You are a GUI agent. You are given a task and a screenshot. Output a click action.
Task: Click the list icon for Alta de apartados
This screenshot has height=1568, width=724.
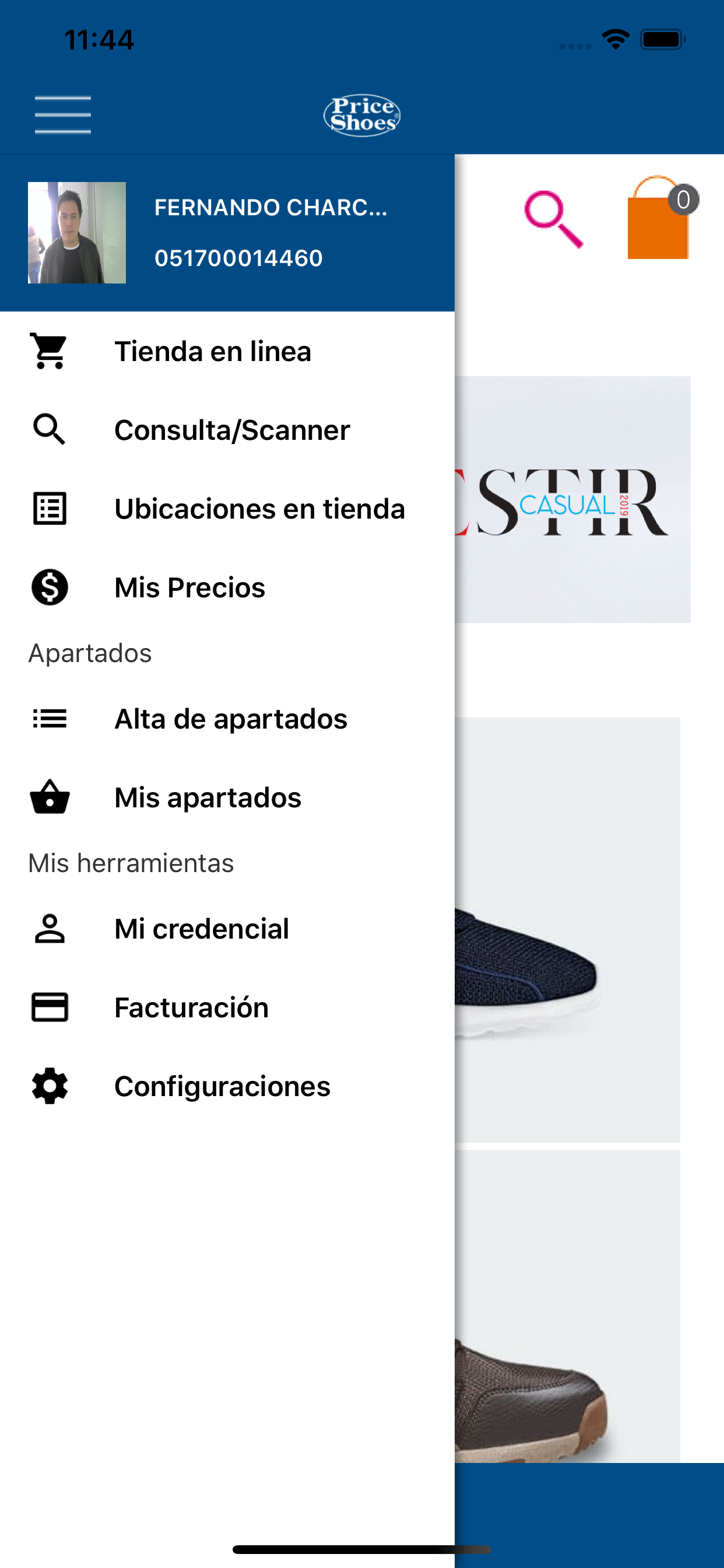(48, 718)
